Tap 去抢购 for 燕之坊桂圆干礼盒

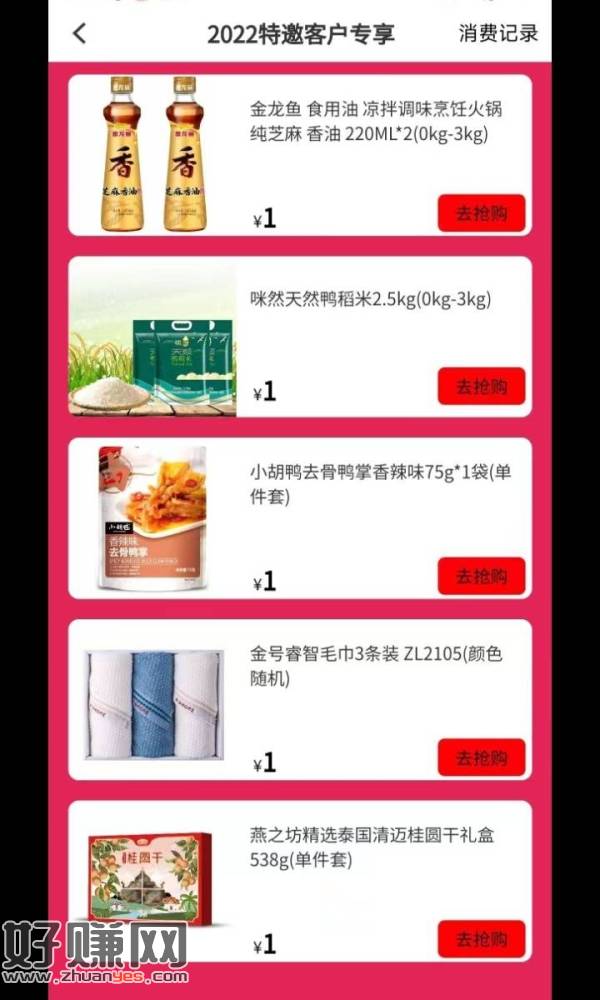tap(481, 939)
